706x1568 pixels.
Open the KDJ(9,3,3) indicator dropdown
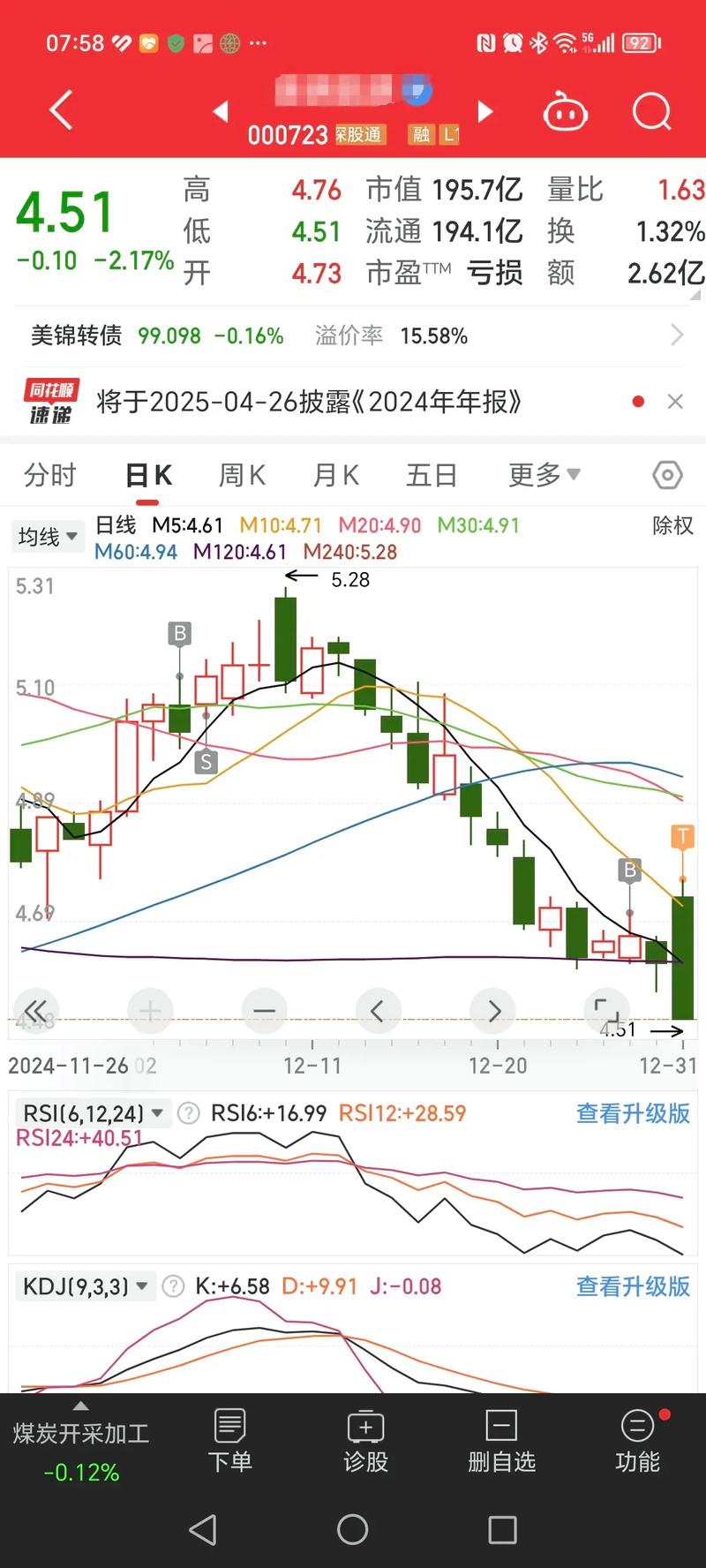86,1286
